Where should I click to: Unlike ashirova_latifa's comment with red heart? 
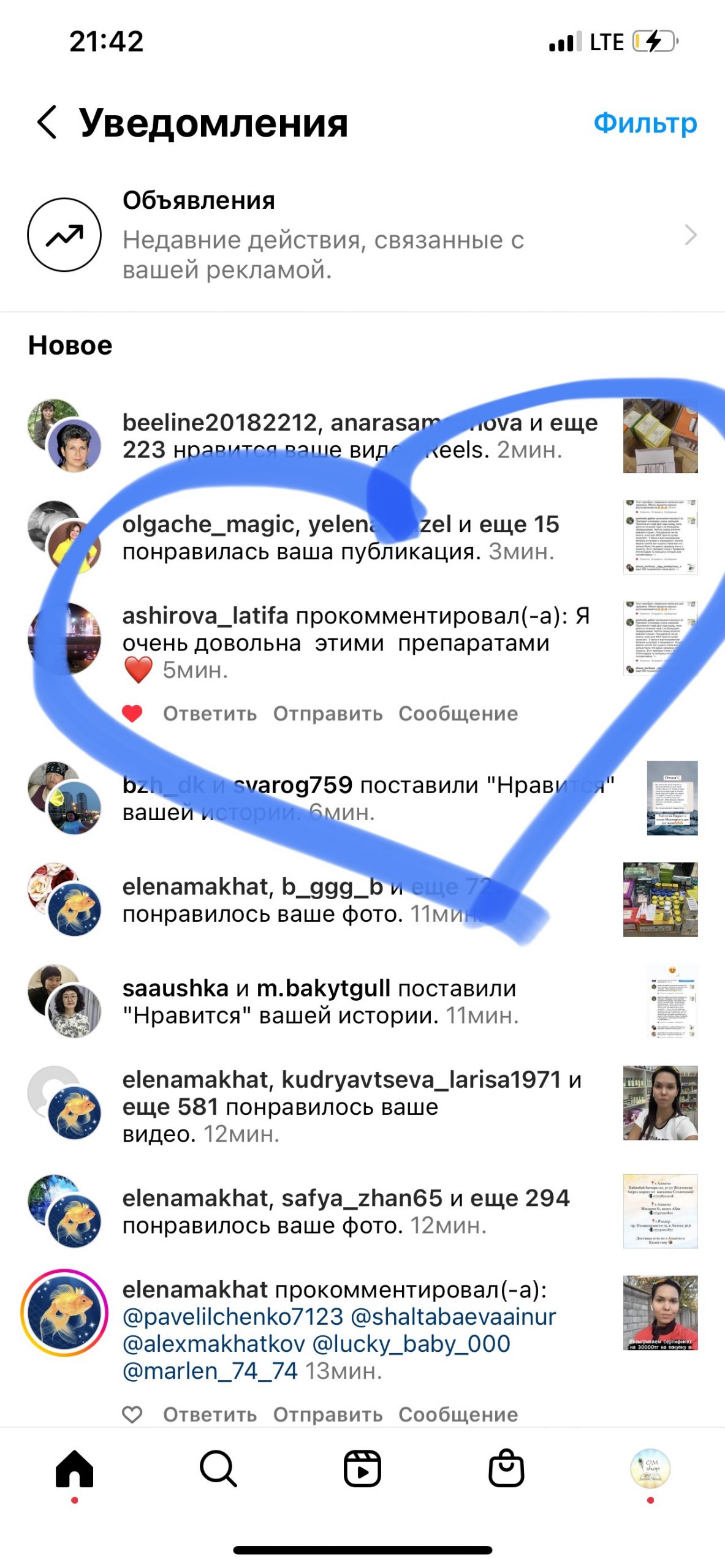[132, 714]
